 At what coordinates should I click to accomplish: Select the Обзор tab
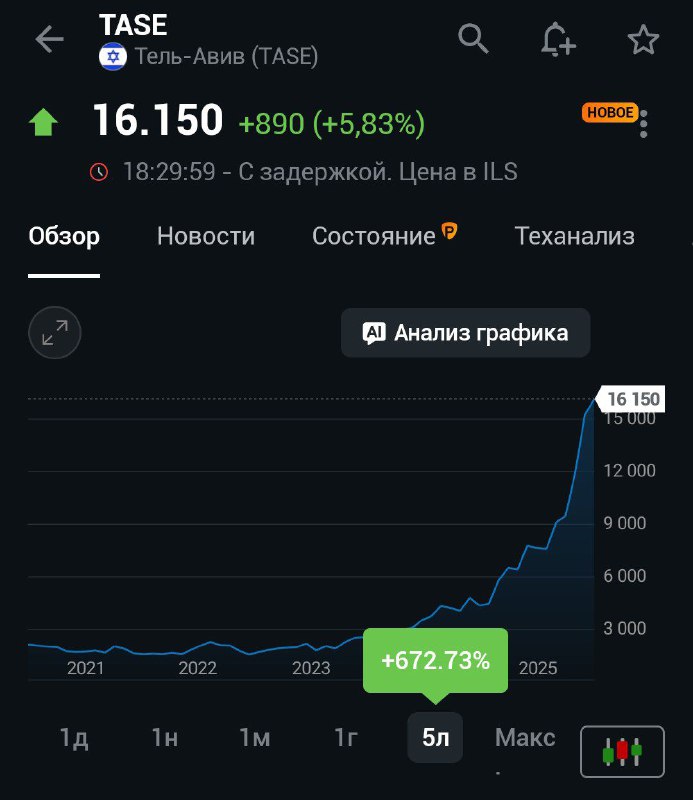pyautogui.click(x=64, y=236)
